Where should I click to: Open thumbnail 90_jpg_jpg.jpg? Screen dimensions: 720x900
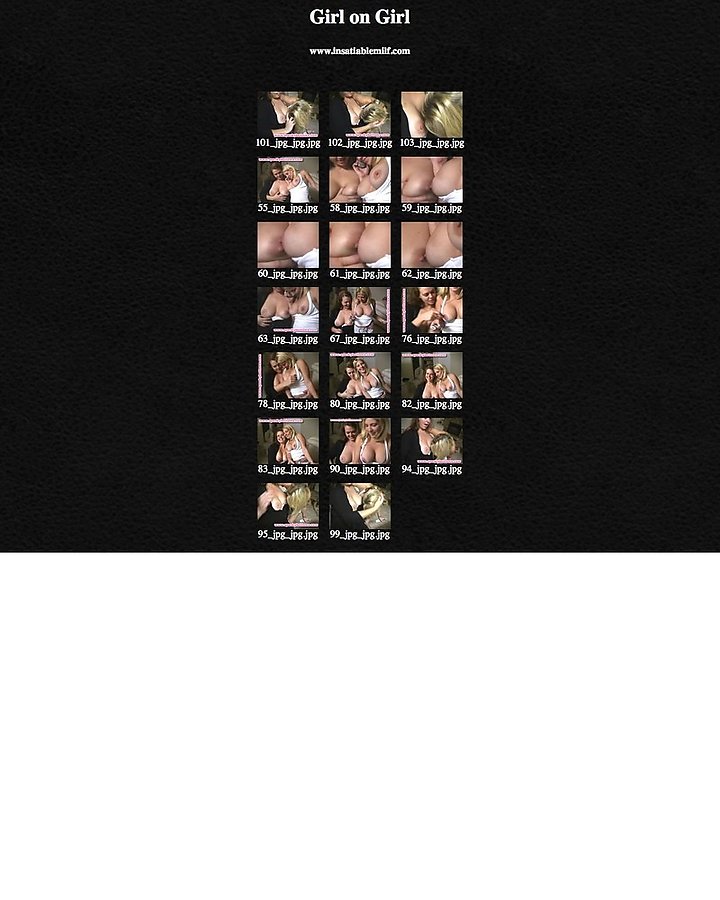[x=360, y=439]
